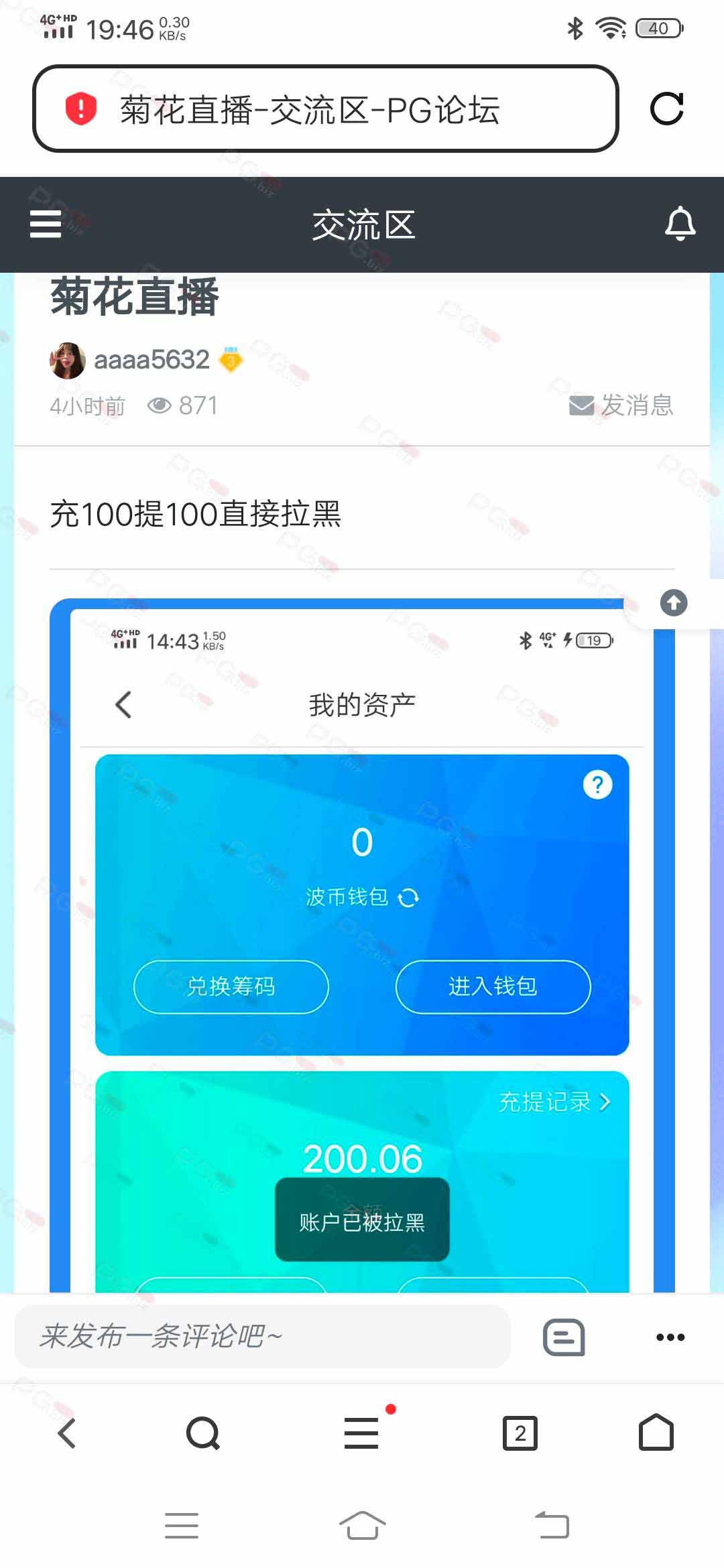Jump to top with the up-arrow button
Screen dimensions: 724x1568
(674, 602)
